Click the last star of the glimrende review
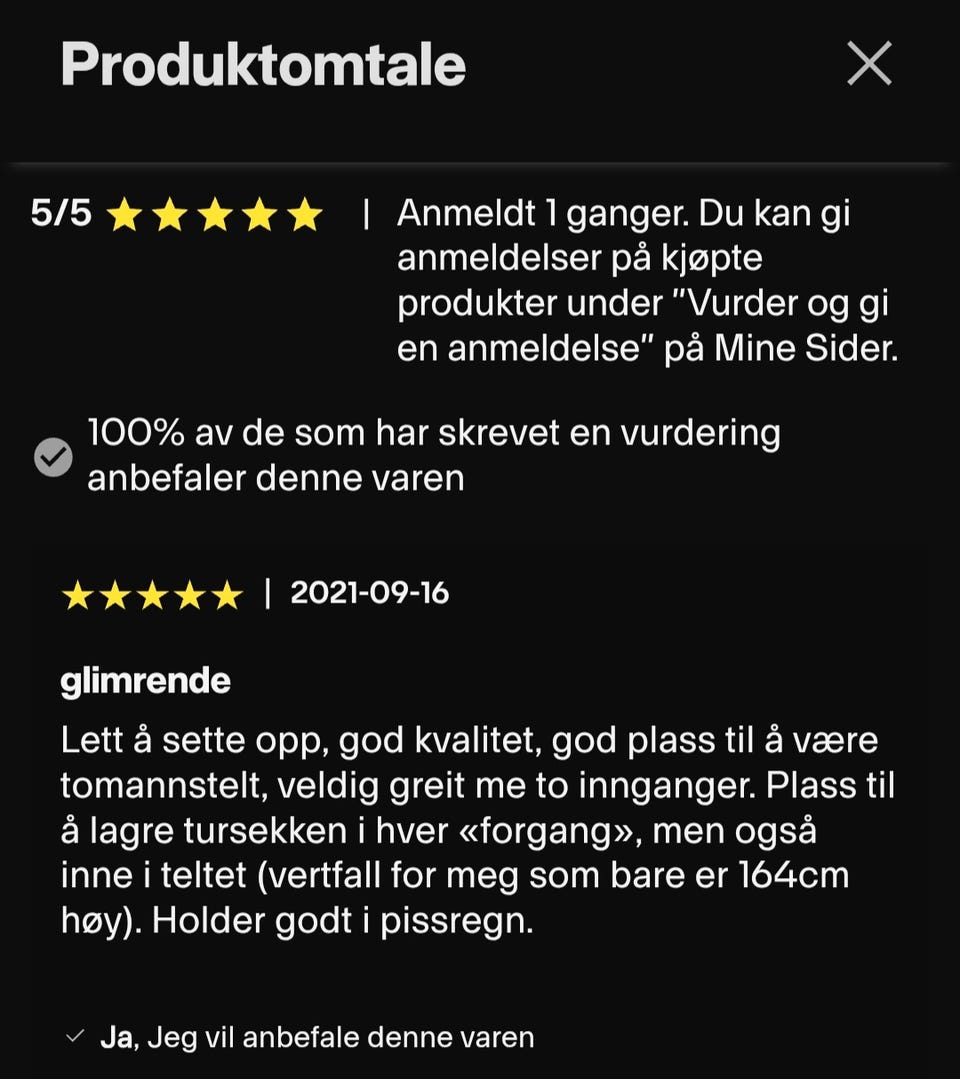Image resolution: width=960 pixels, height=1079 pixels. click(227, 594)
